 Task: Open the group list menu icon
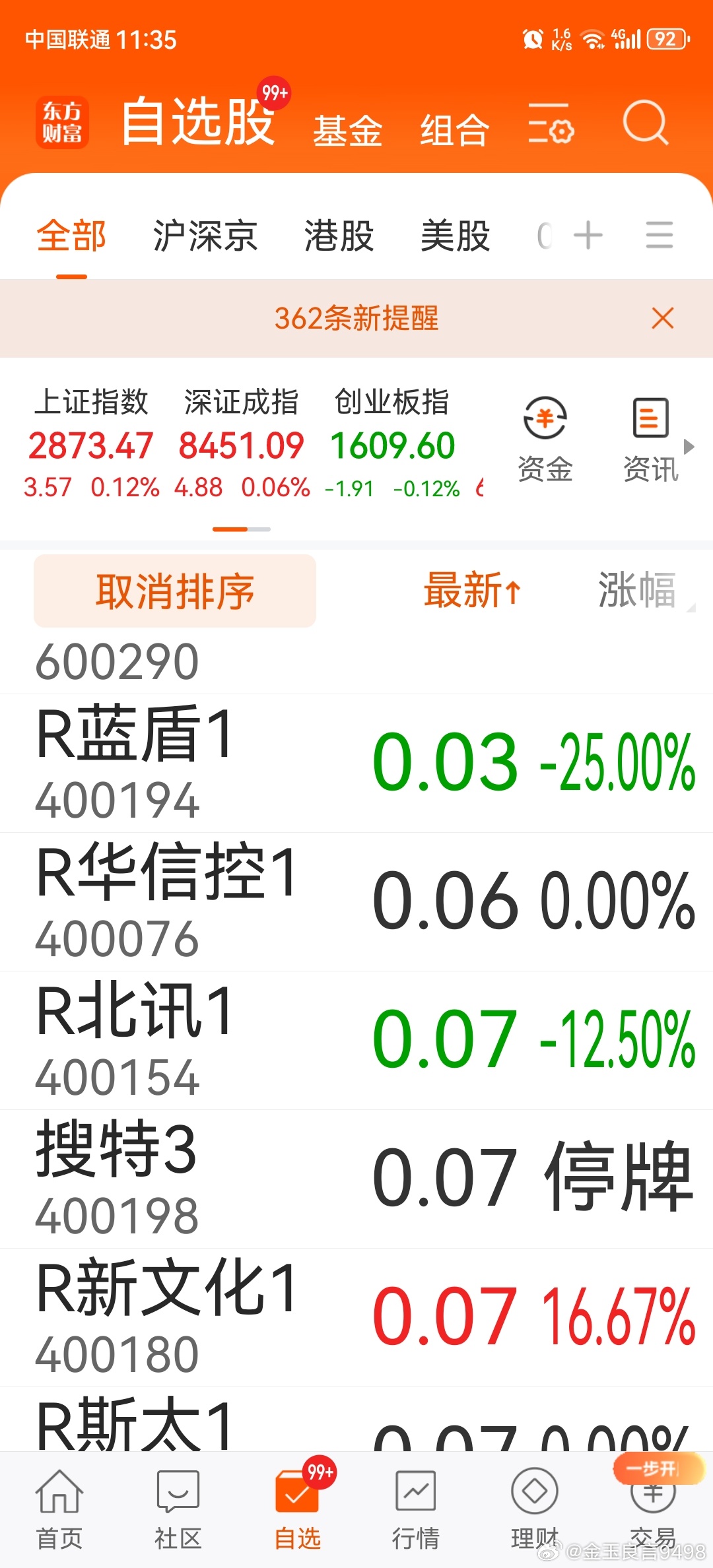(x=659, y=235)
